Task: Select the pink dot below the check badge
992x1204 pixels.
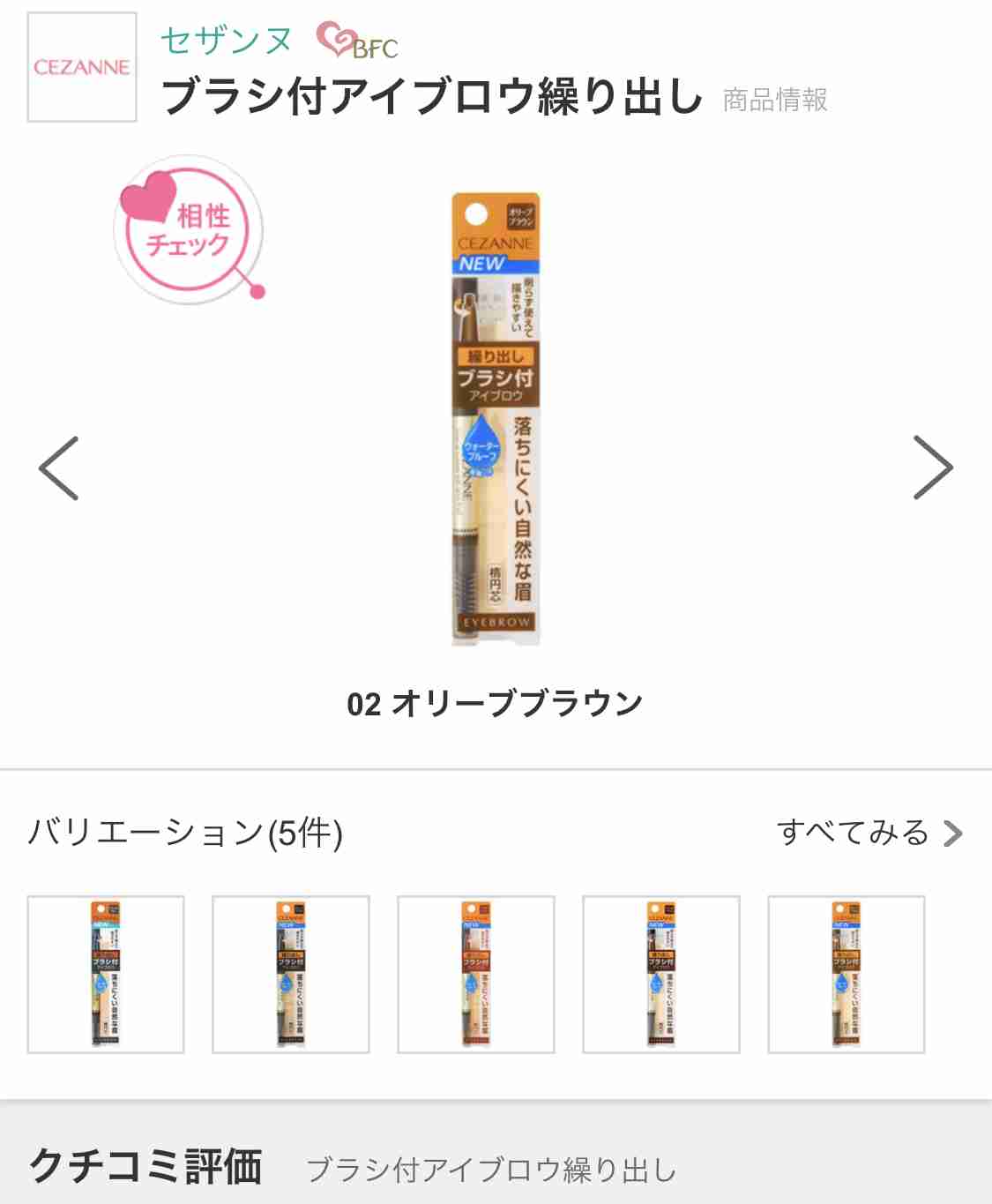Action: [x=260, y=291]
